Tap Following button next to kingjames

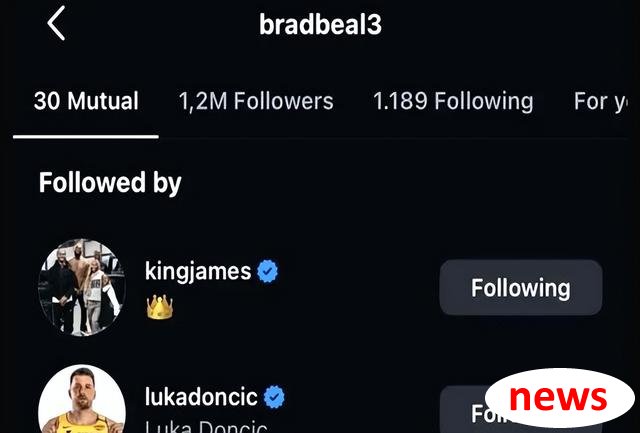[520, 288]
